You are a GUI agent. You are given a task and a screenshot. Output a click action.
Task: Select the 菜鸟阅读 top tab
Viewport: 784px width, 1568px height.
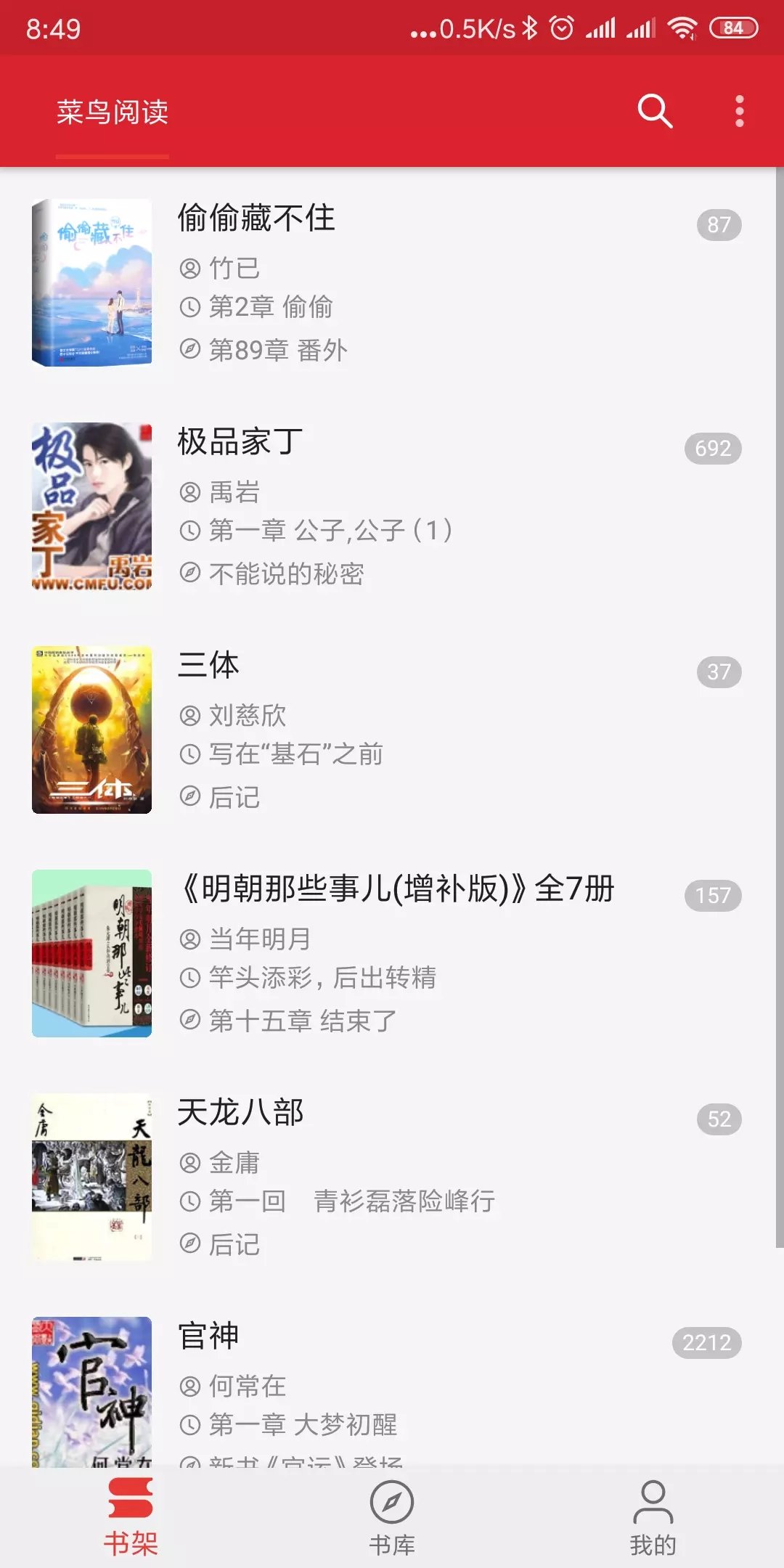[x=113, y=112]
